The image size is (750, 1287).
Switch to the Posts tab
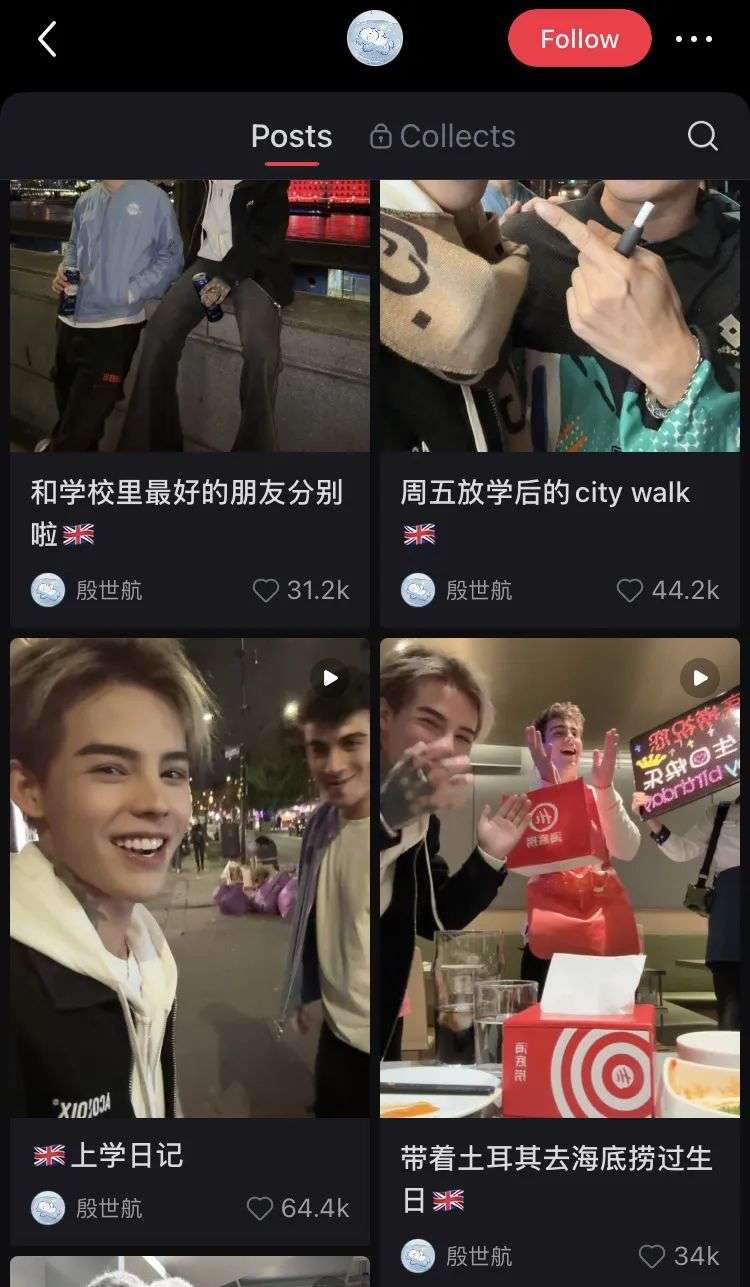point(291,136)
